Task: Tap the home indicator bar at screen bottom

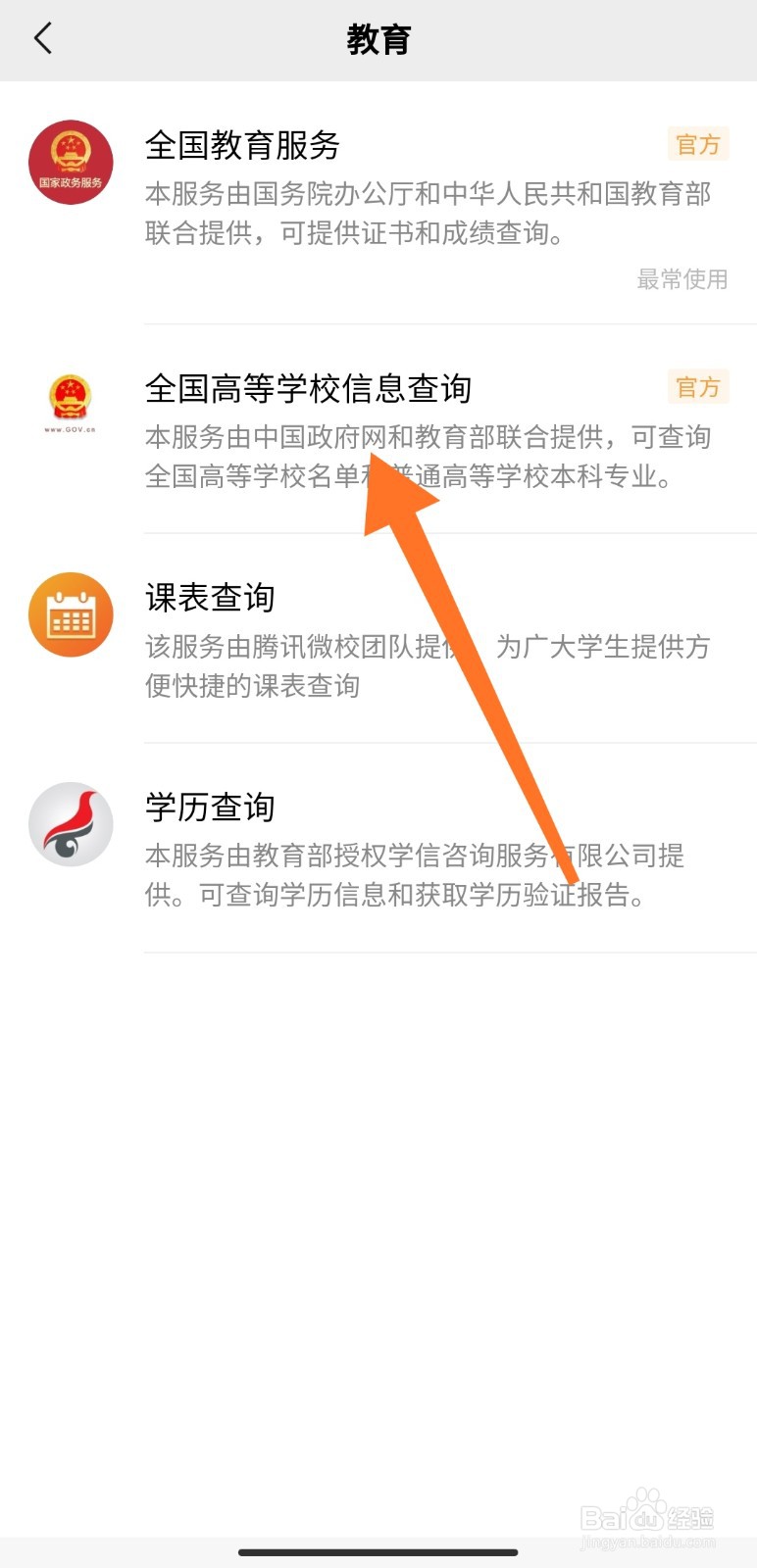Action: coord(378,1553)
